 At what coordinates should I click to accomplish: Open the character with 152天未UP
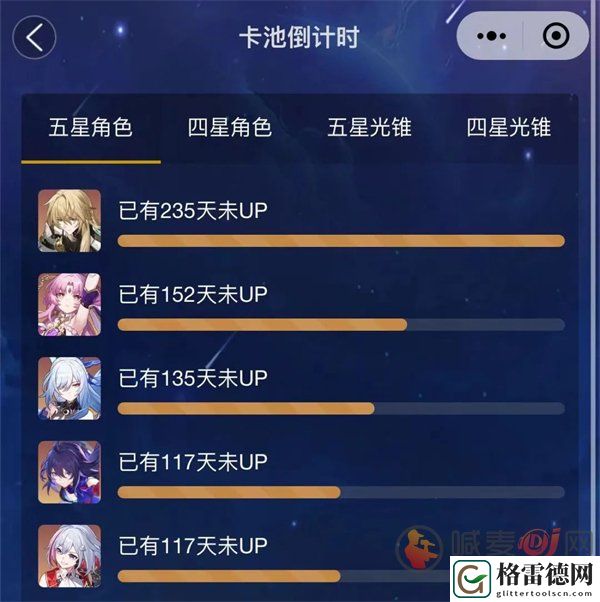click(69, 304)
